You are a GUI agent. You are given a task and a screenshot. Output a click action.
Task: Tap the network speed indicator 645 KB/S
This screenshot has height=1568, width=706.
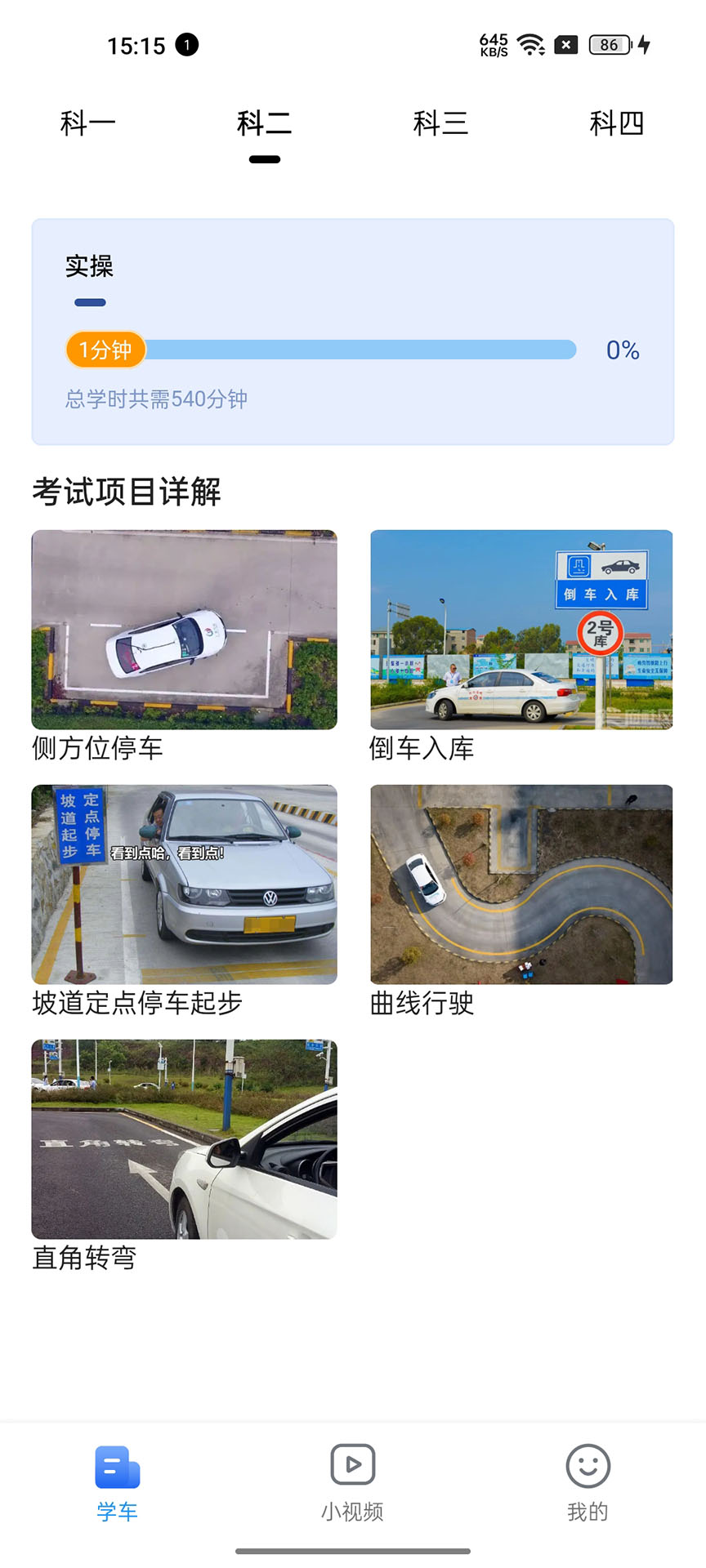coord(494,44)
